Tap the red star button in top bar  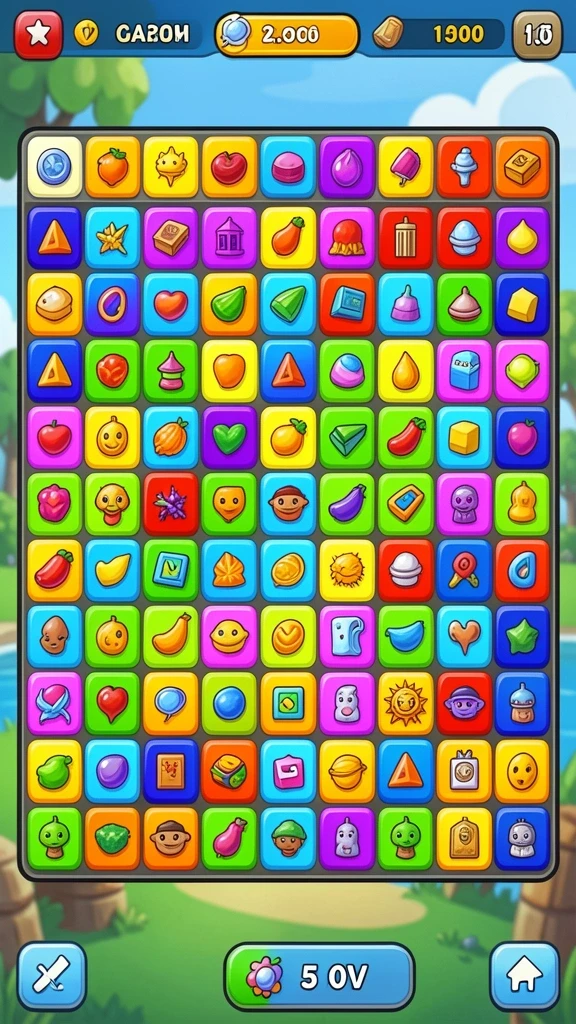(39, 35)
